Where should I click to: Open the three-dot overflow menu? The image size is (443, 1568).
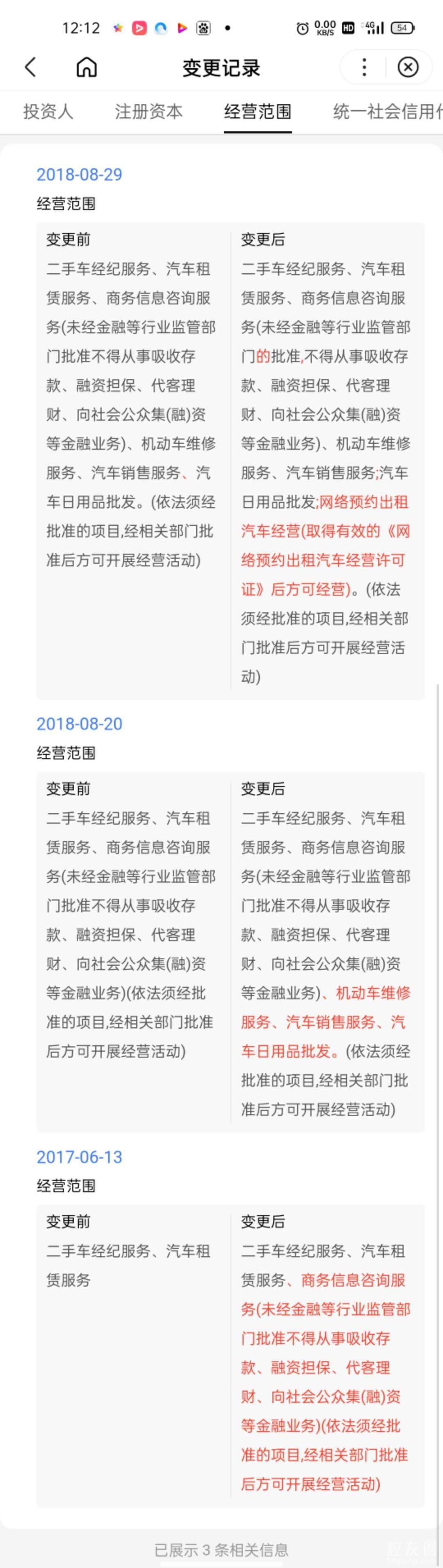tap(364, 67)
